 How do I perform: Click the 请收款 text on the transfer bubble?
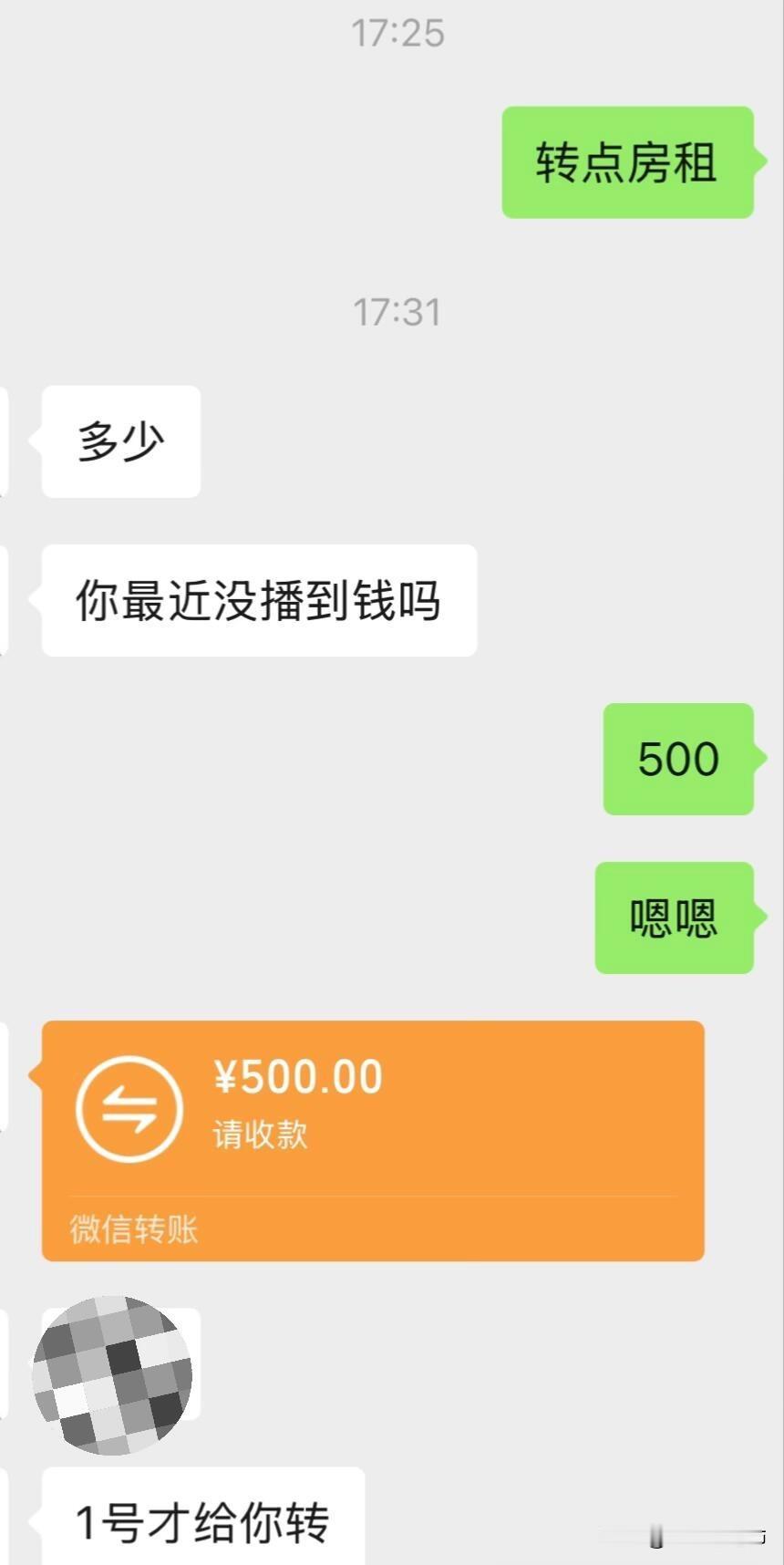(x=259, y=1134)
